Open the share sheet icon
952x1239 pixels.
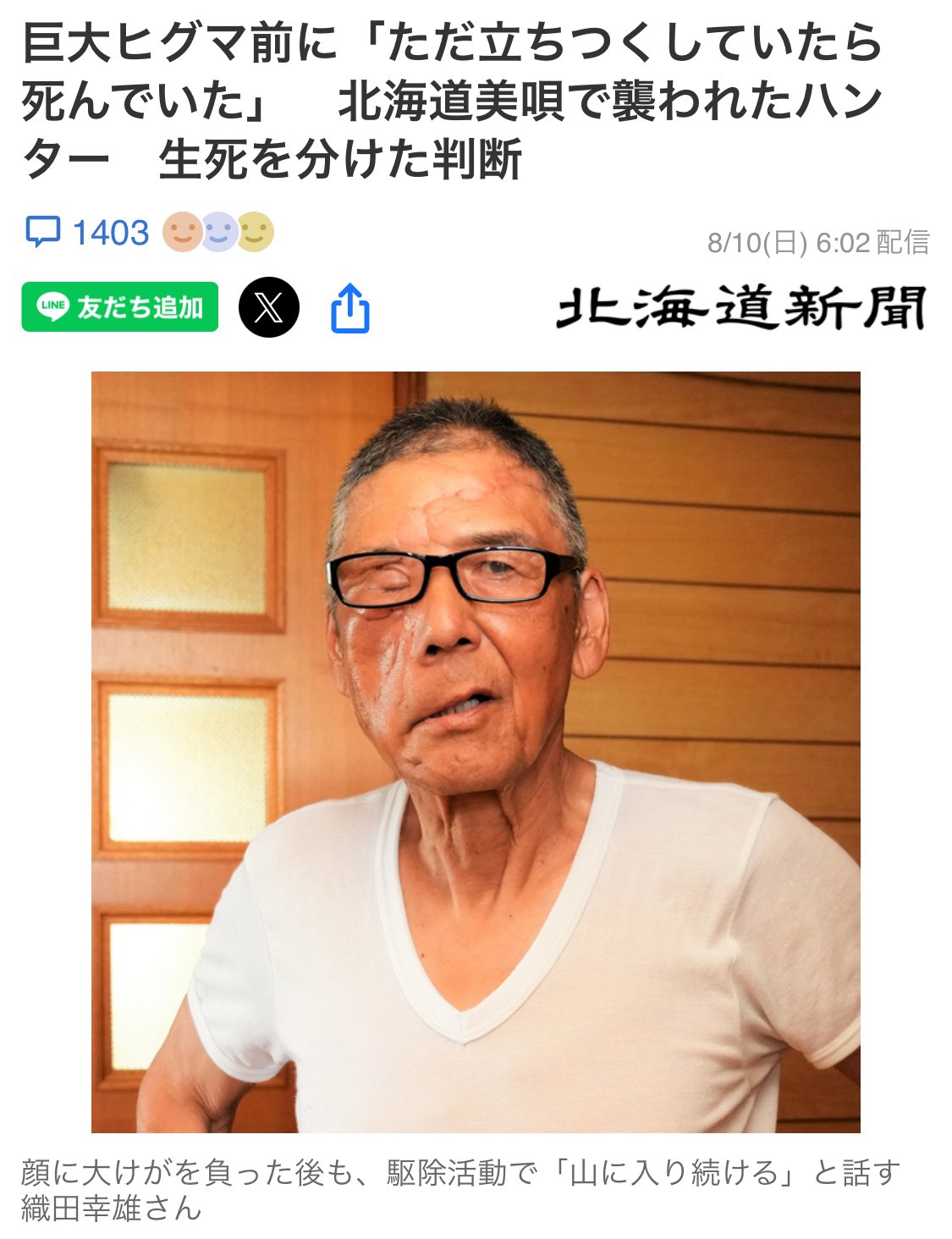(x=350, y=308)
